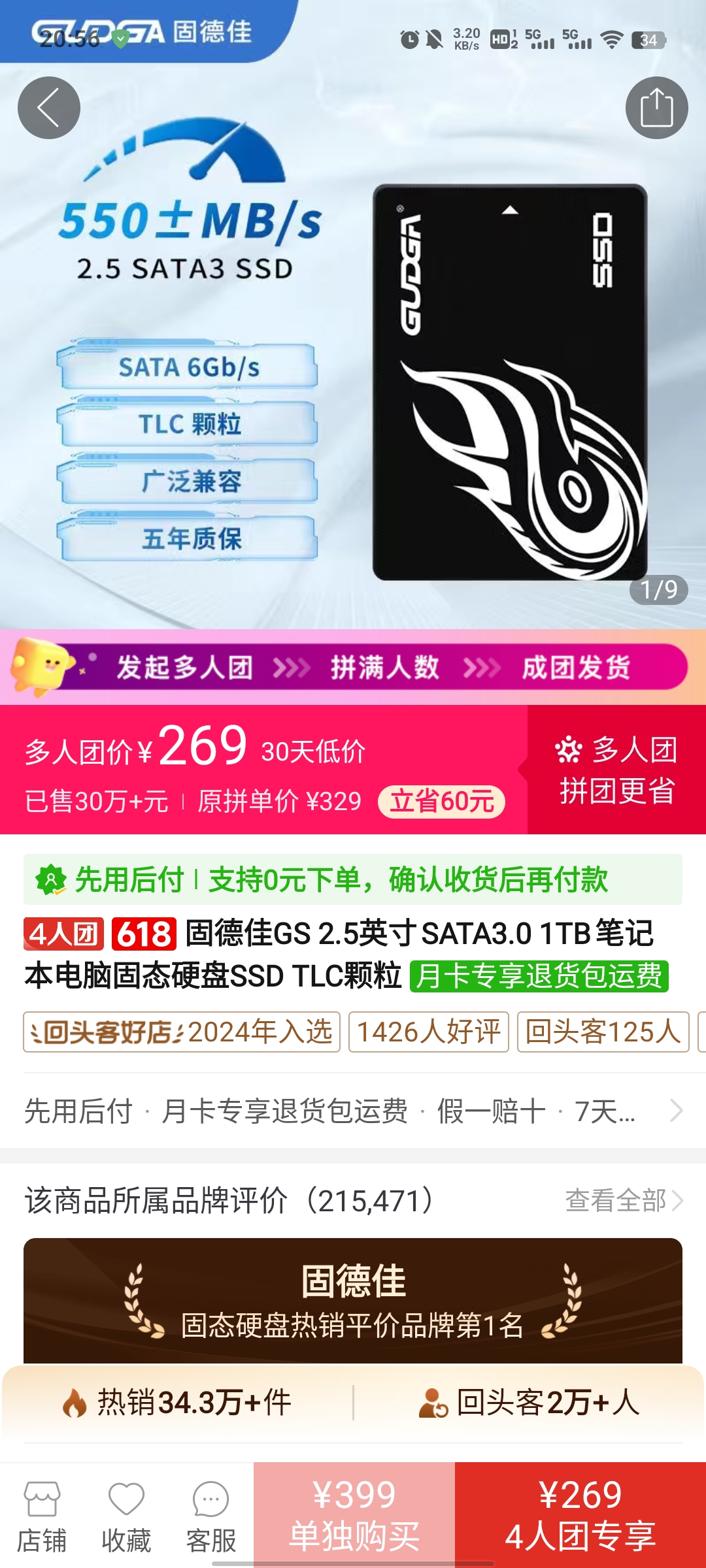Open the 固德佳 brand ranking card
The image size is (706, 1568).
[353, 1300]
